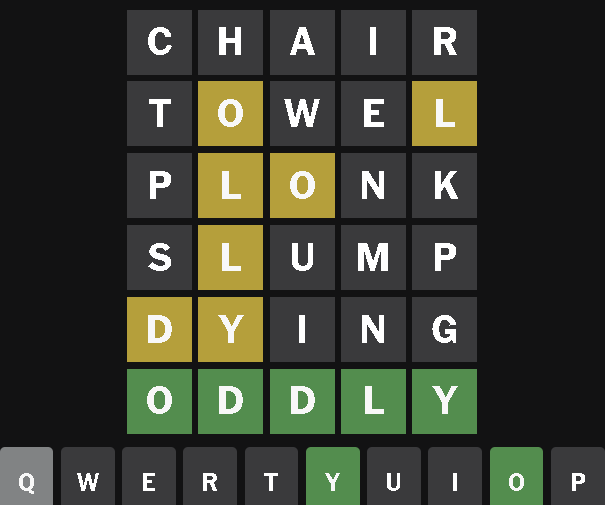Tap the Q key on the keyboard
The image size is (605, 505).
26,478
